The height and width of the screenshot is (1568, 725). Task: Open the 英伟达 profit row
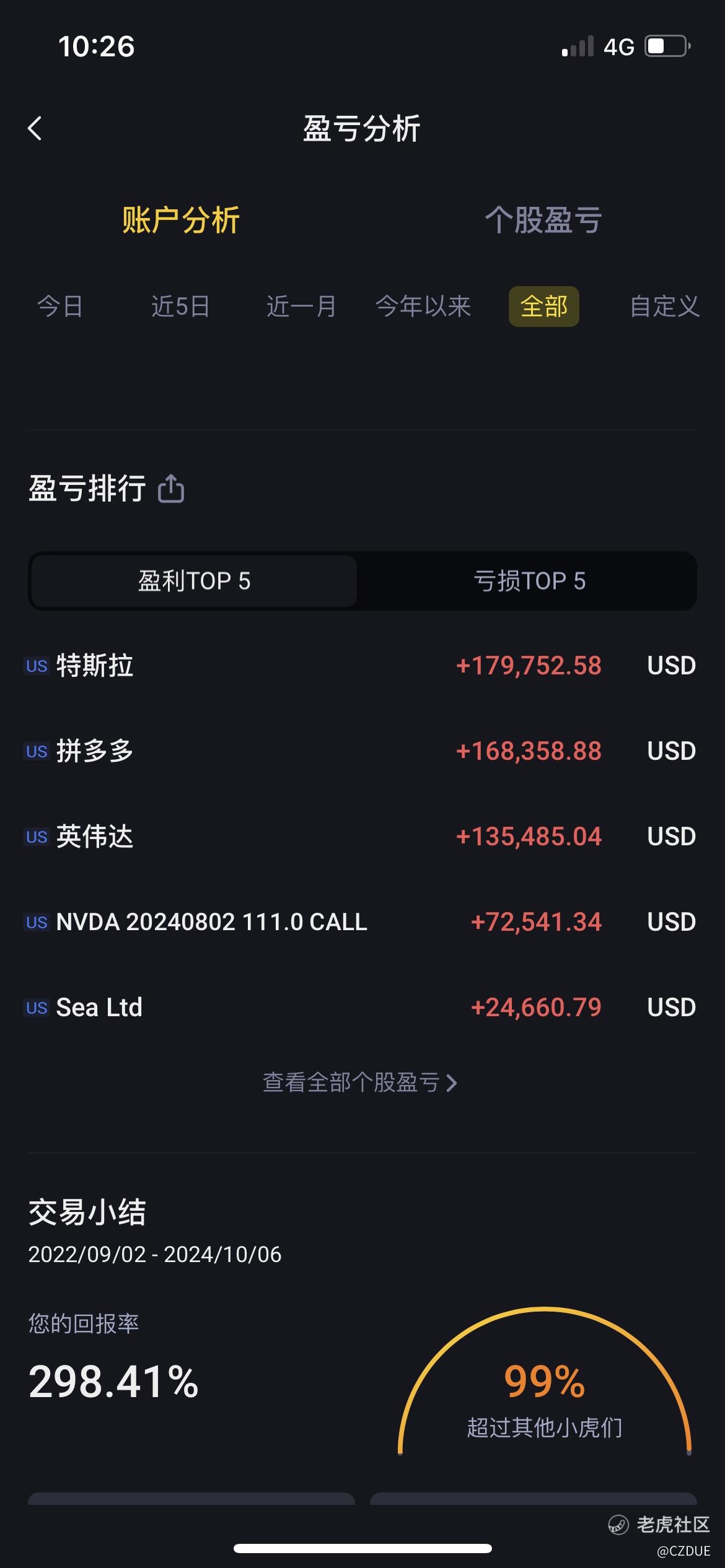[x=362, y=837]
